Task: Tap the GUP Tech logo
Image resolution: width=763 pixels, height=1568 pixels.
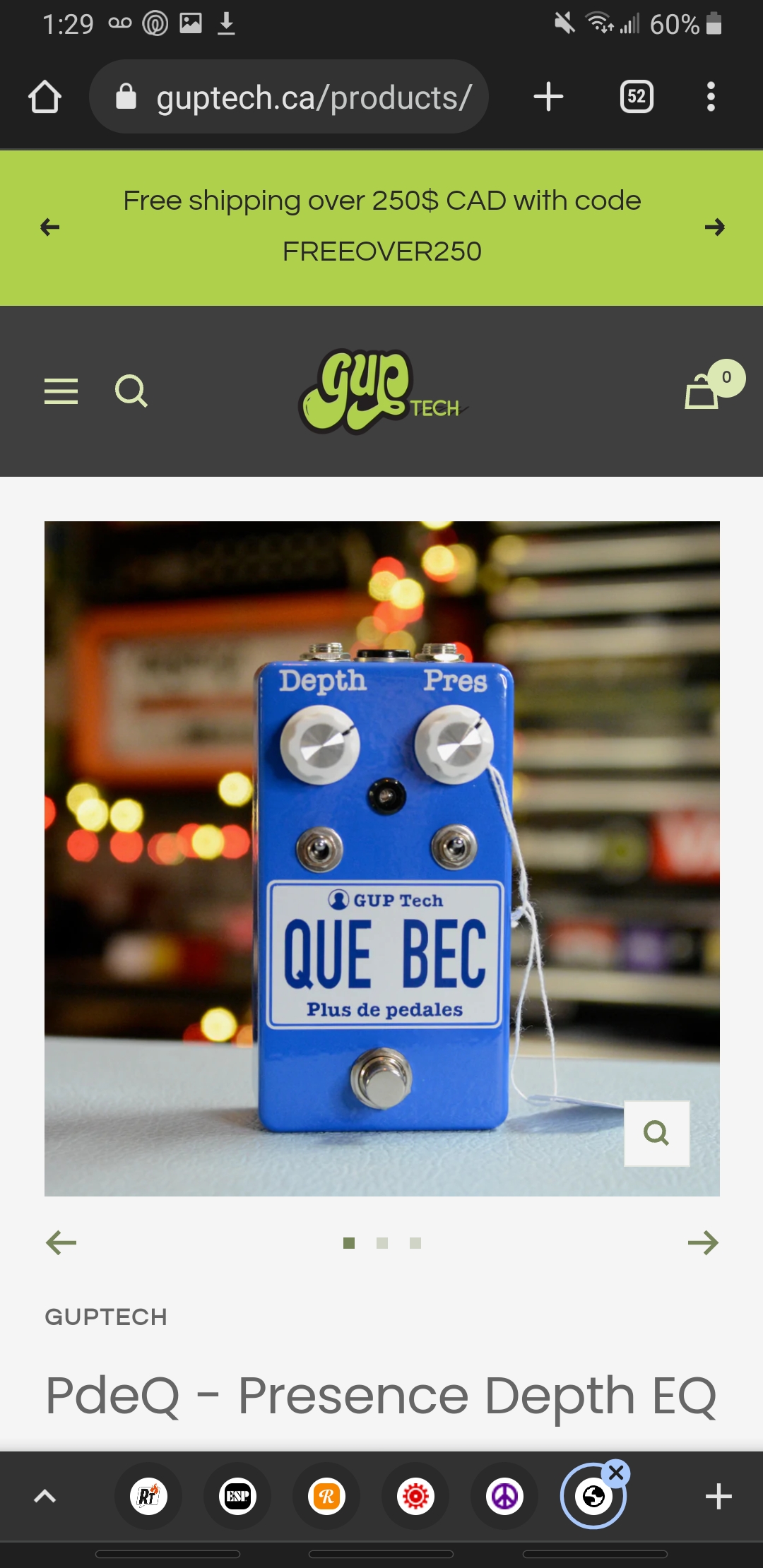Action: 382,391
